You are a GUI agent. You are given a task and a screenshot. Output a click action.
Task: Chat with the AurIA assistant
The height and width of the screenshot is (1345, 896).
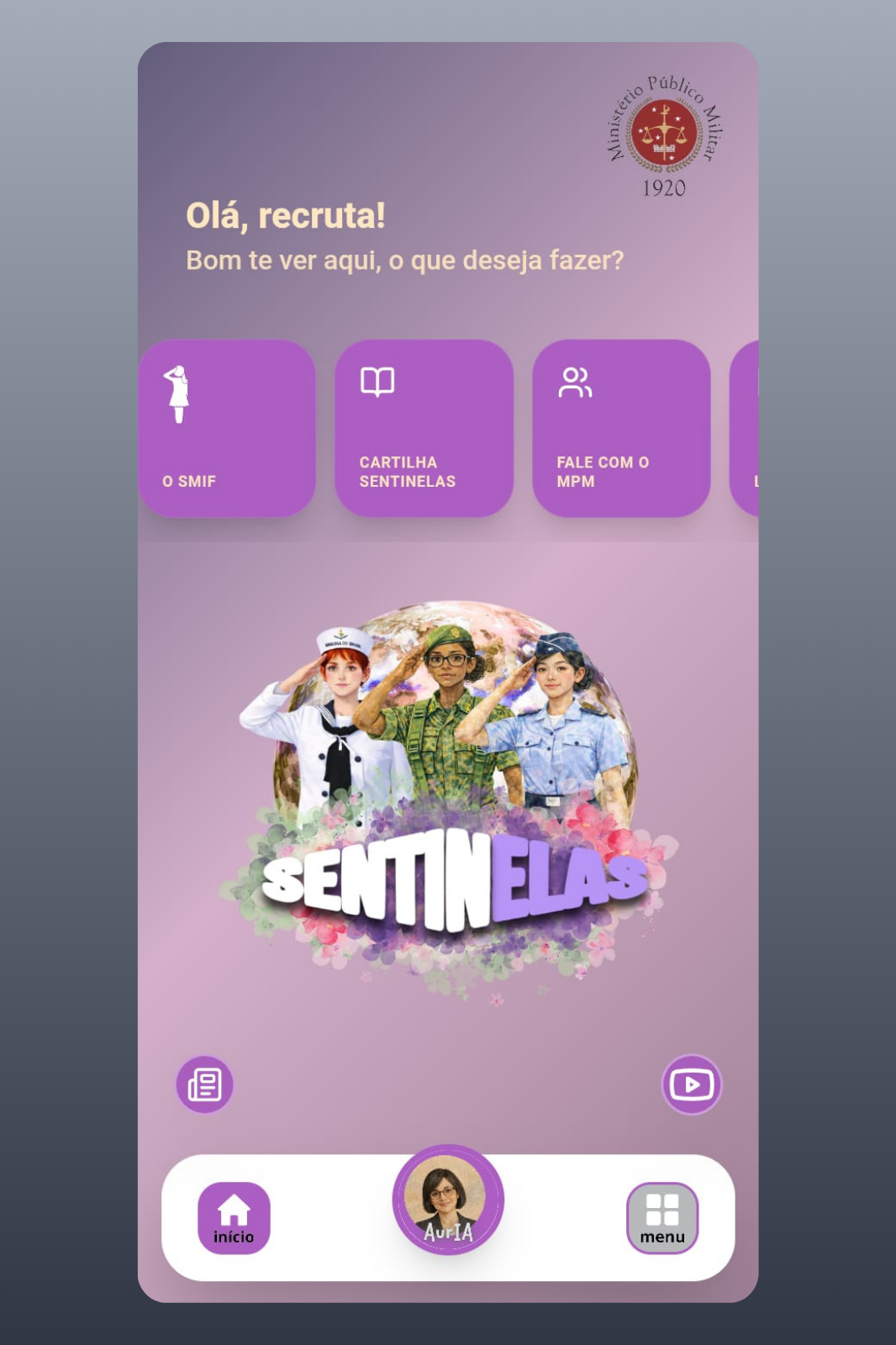[x=448, y=1200]
